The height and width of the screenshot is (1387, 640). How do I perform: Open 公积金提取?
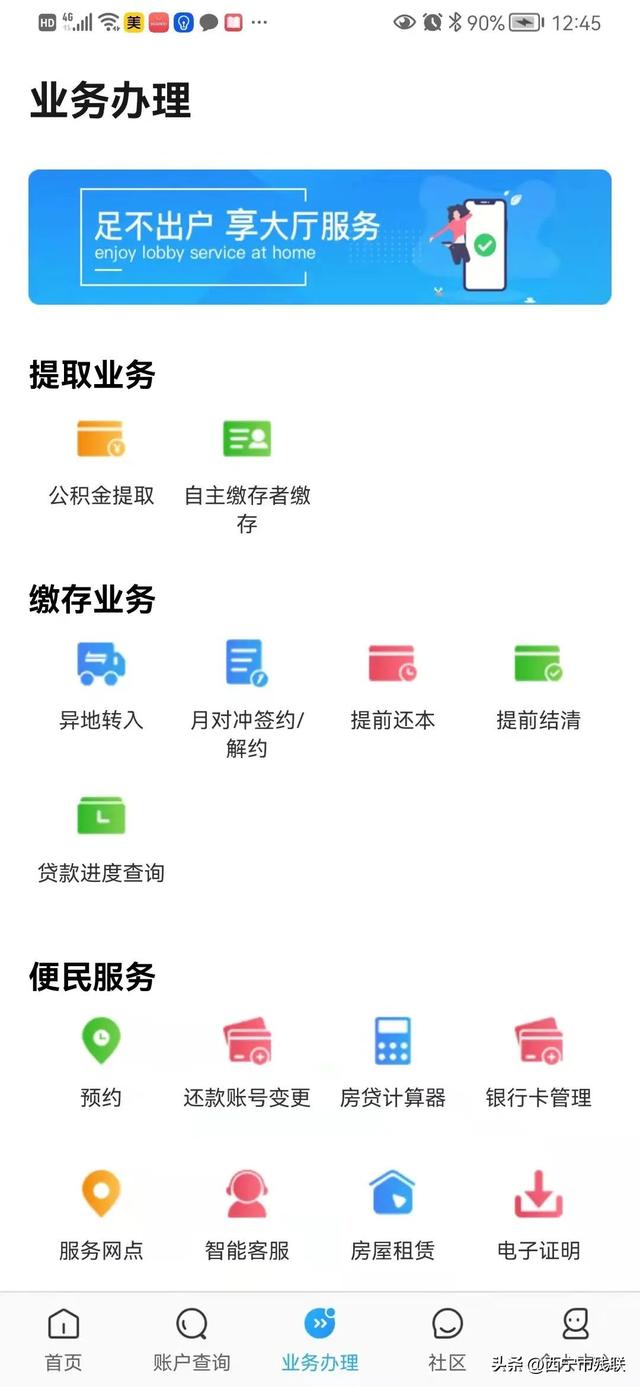101,464
